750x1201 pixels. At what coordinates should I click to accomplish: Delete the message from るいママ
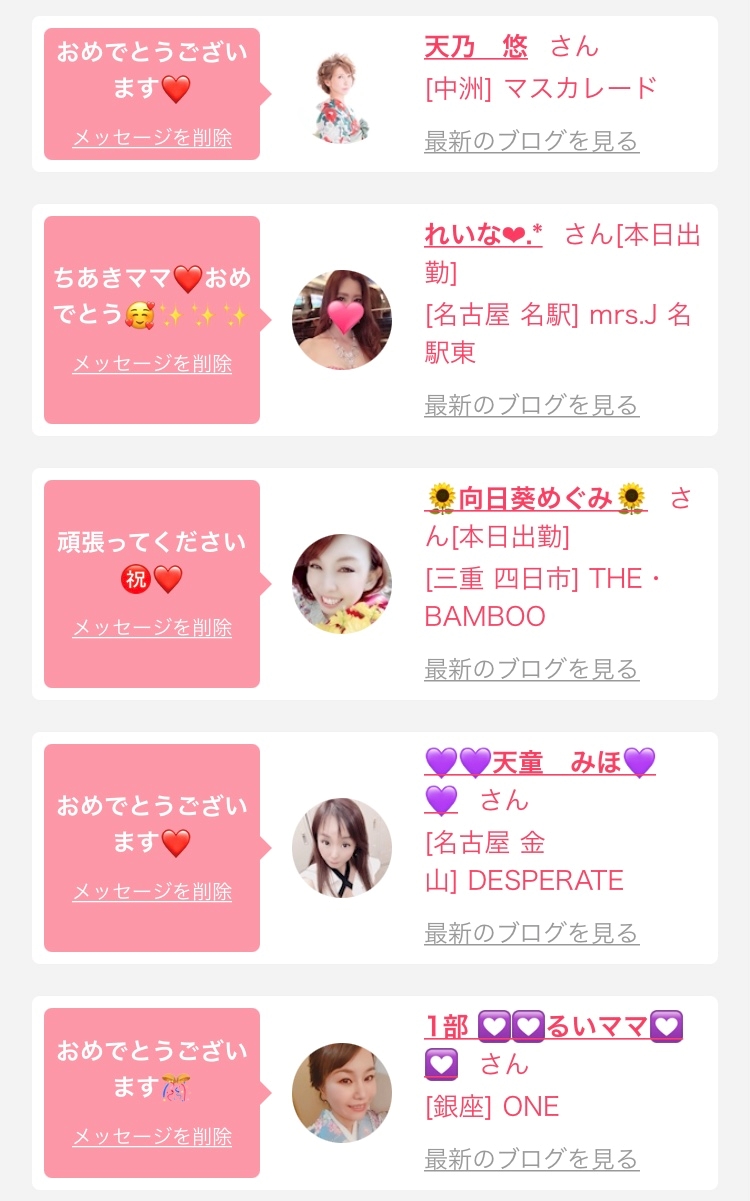152,1137
